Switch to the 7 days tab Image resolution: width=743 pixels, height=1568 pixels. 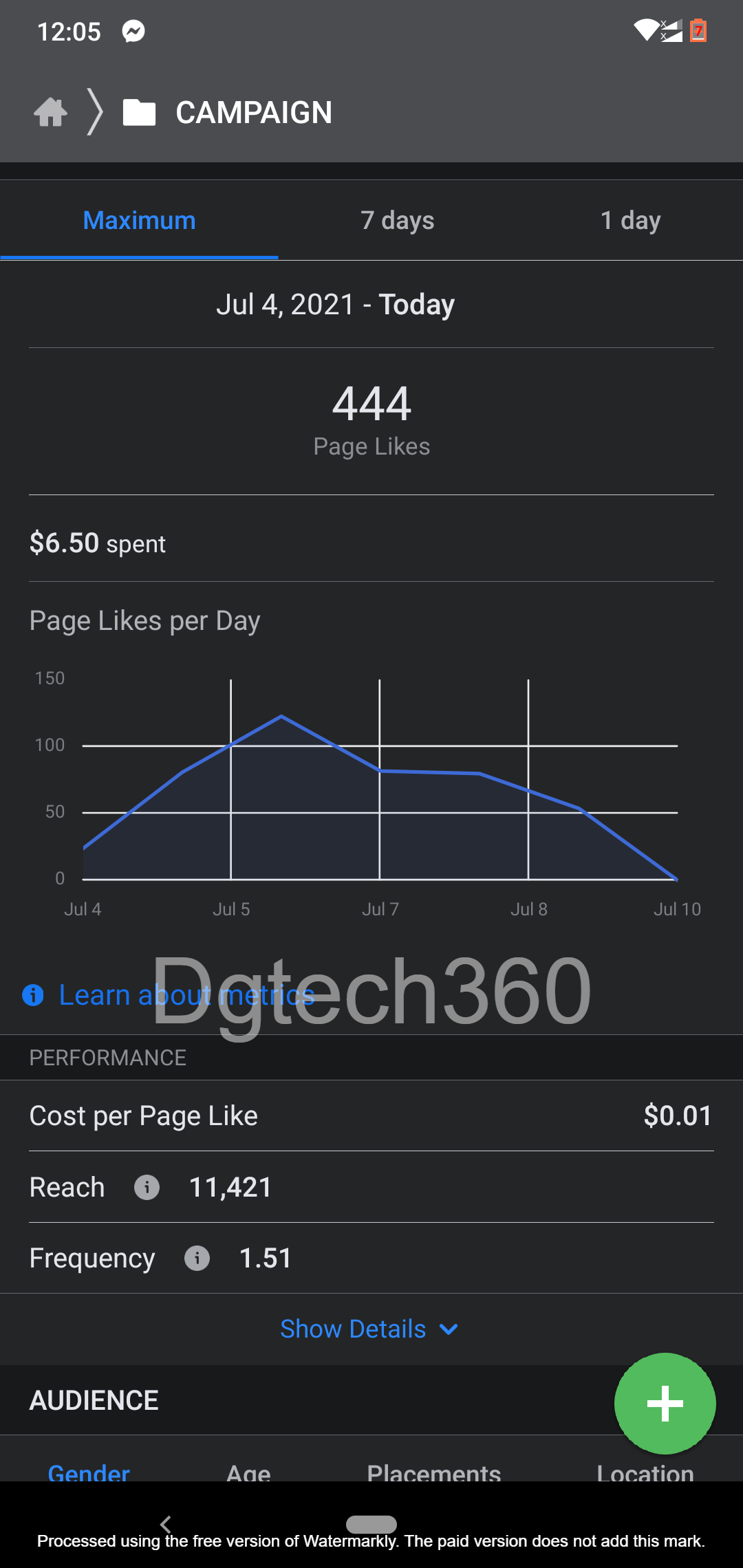398,221
